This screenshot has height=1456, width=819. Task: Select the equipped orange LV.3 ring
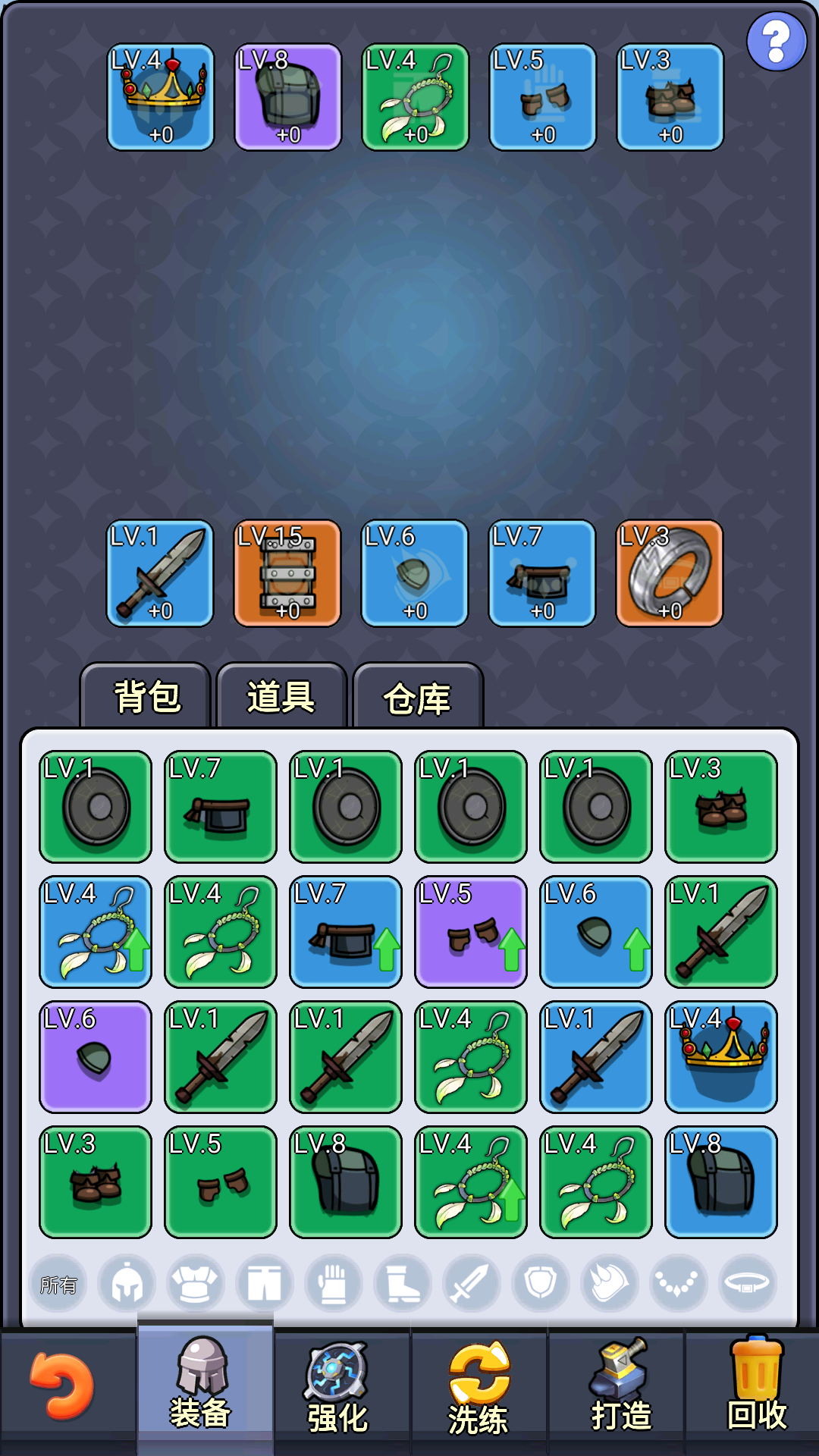pos(670,574)
